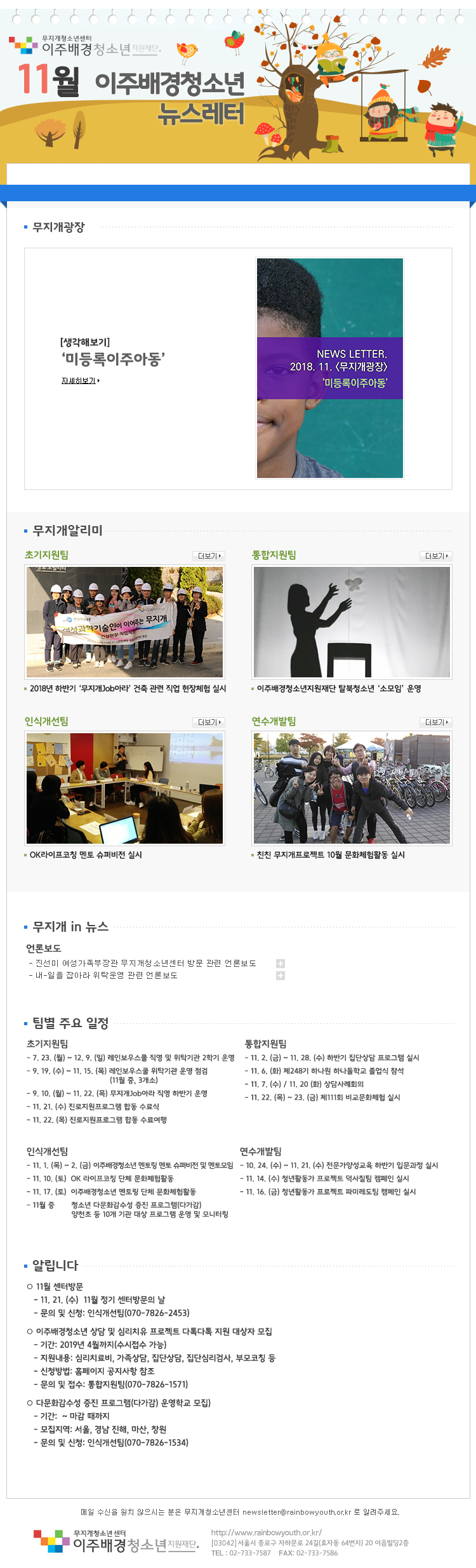Tap 더보기 for 연수개발팀
This screenshot has width=476, height=1568.
[x=435, y=722]
